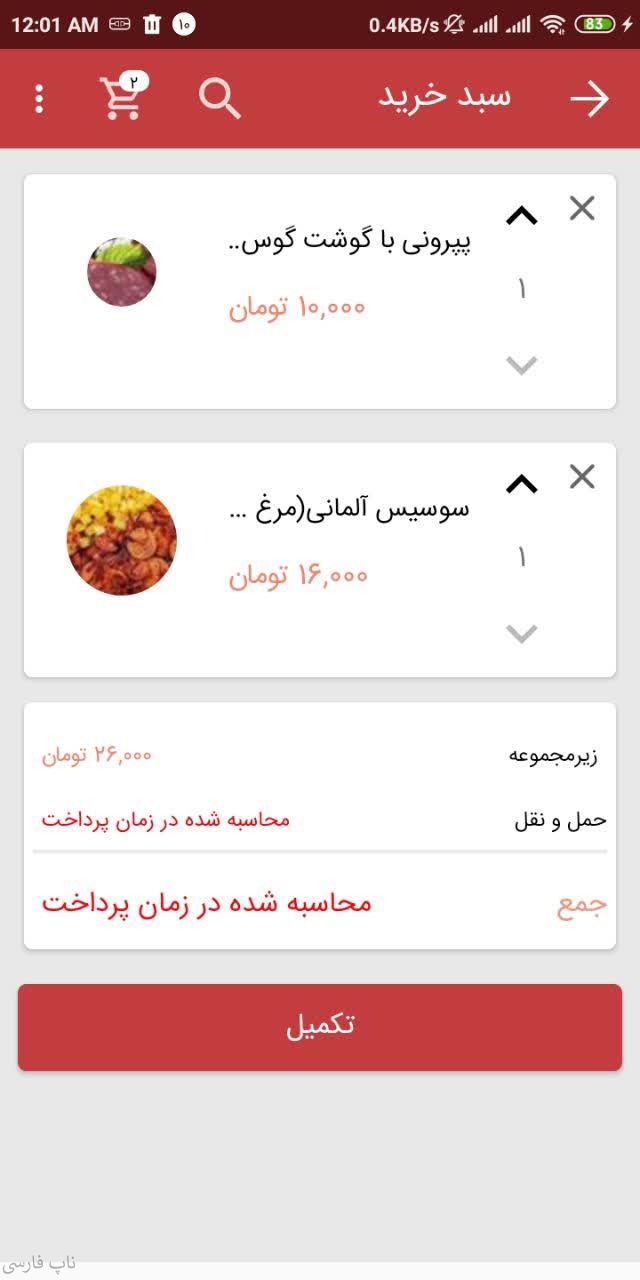640x1280 pixels.
Task: Remove the سوسیس آلمانی item from cart
Action: click(x=582, y=477)
